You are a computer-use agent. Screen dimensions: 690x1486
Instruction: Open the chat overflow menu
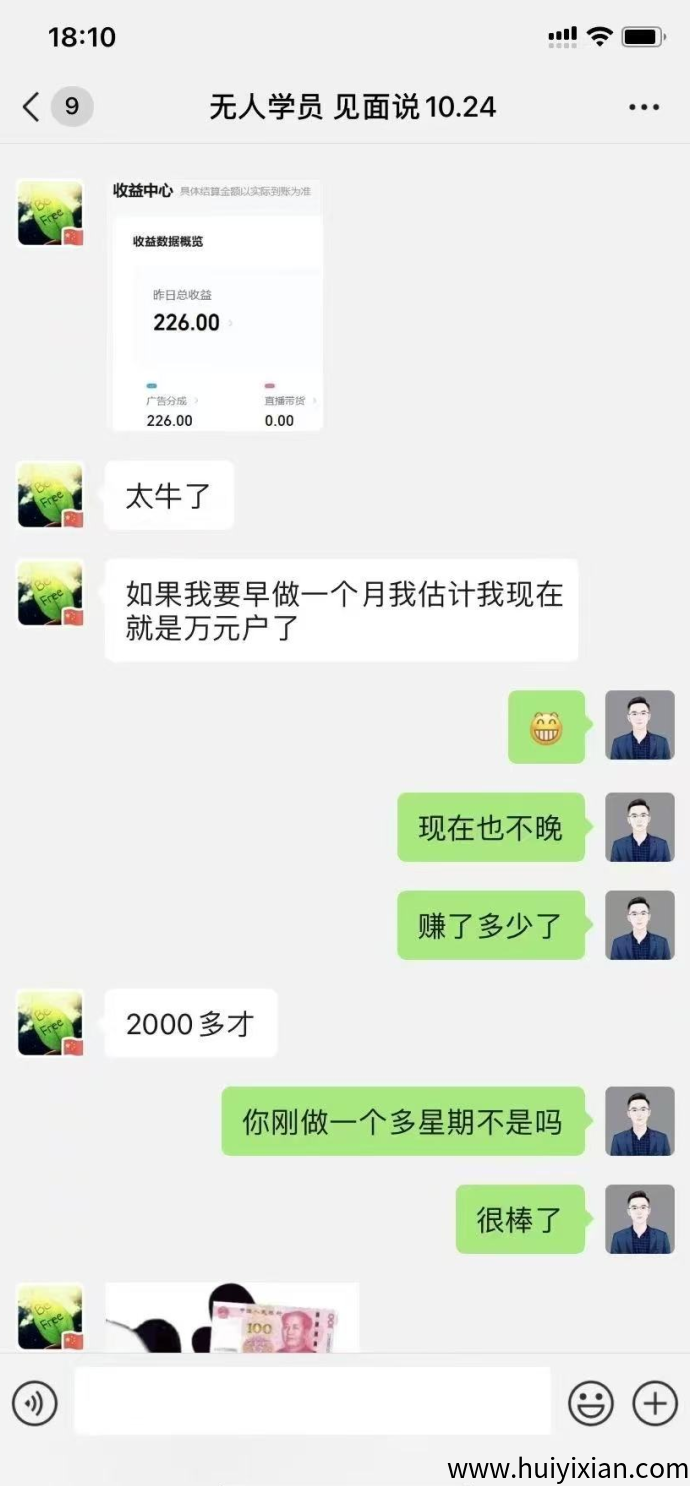[643, 107]
